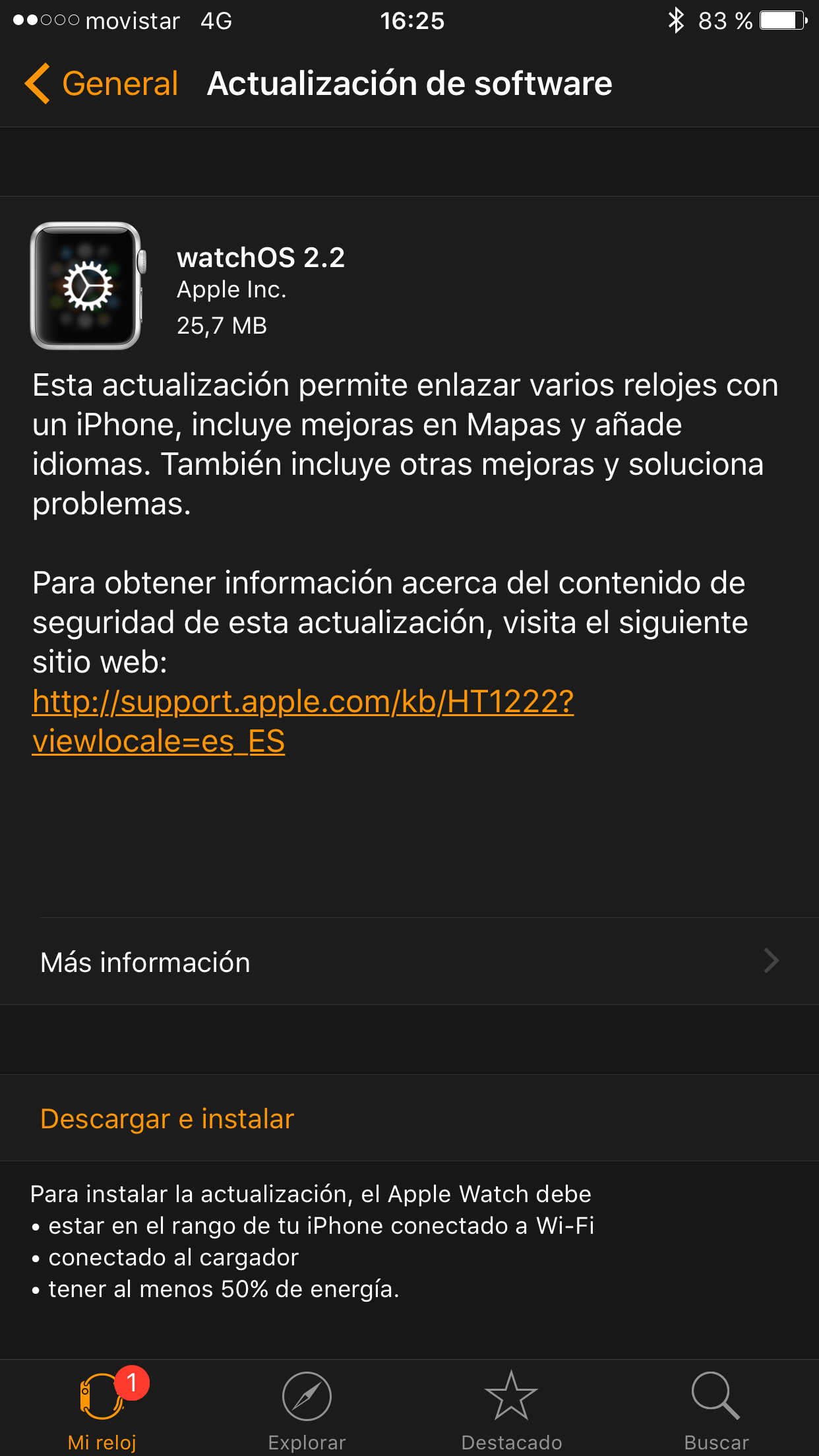Open Más información row
Screen dimensions: 819x1456
(409, 962)
